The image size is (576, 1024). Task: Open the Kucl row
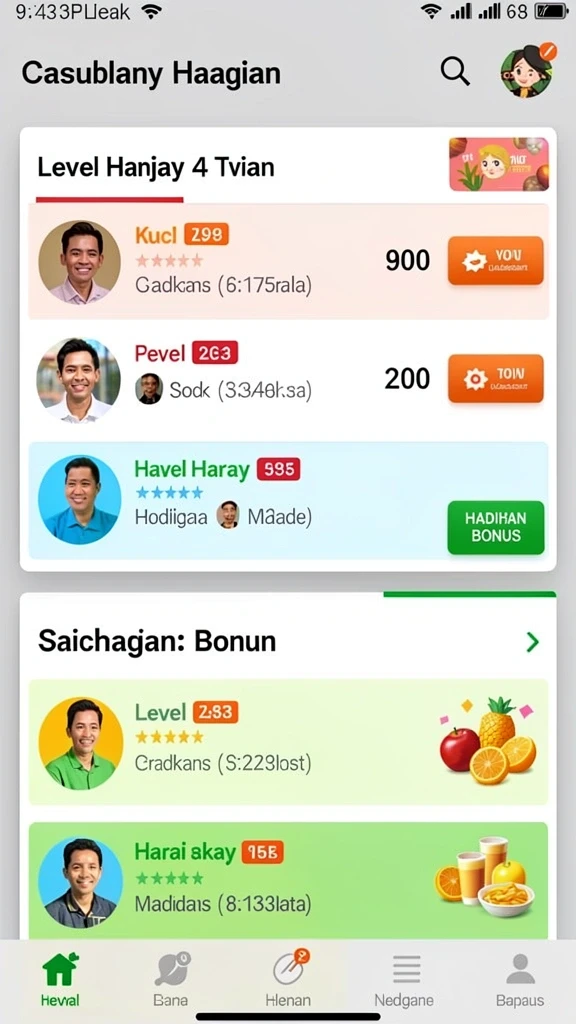tap(288, 261)
